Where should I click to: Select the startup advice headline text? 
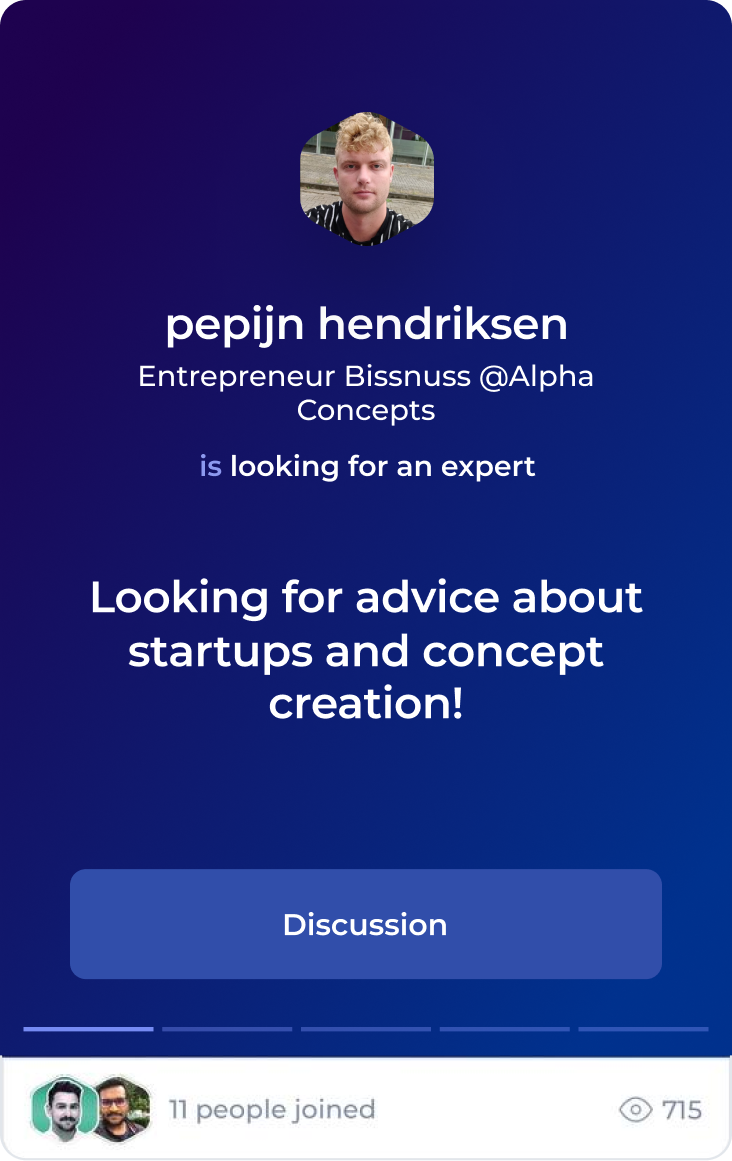[x=366, y=650]
